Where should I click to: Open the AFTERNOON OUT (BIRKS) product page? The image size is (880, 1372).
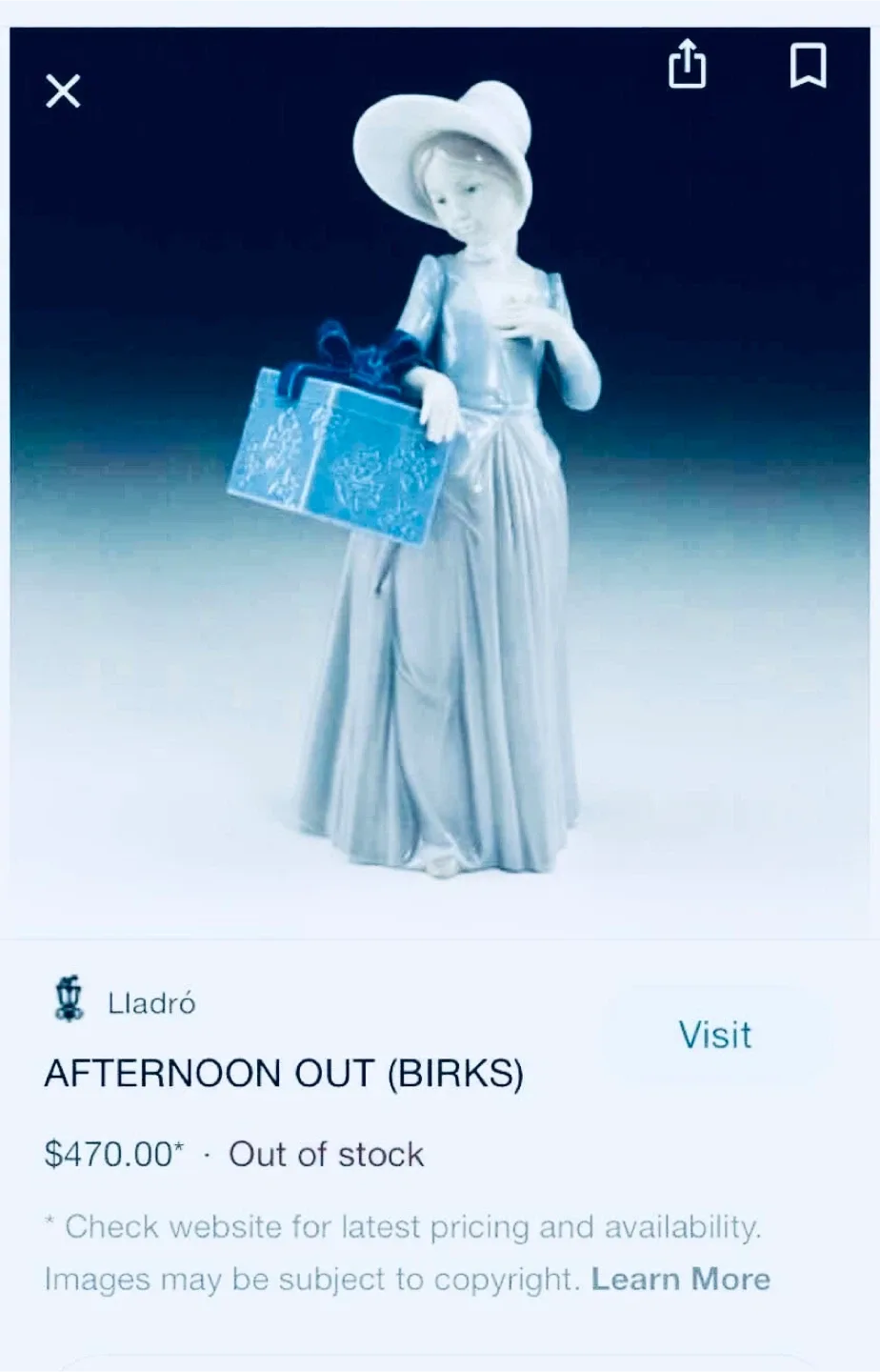click(282, 1074)
